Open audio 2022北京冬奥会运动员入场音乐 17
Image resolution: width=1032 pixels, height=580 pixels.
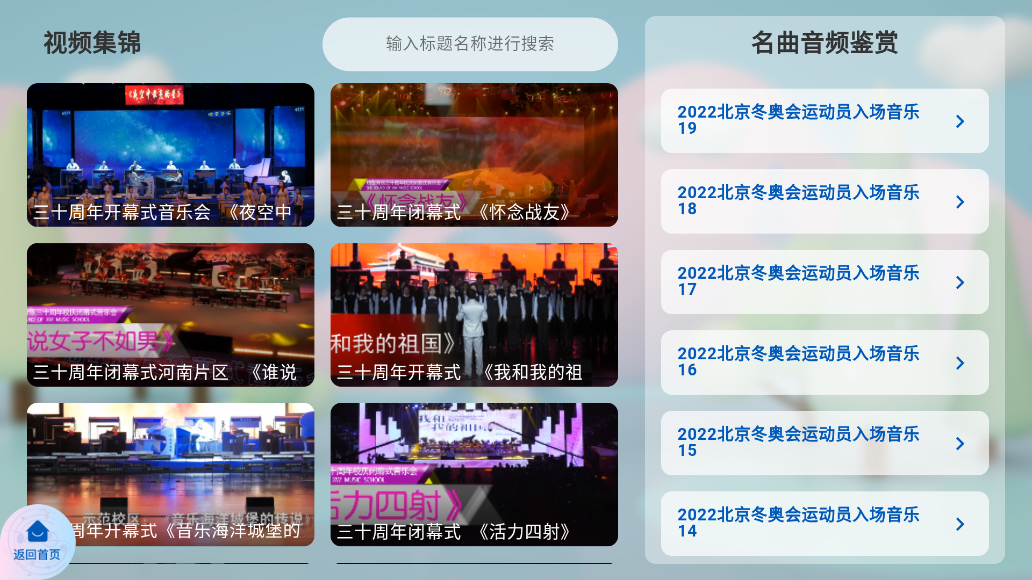tap(824, 282)
